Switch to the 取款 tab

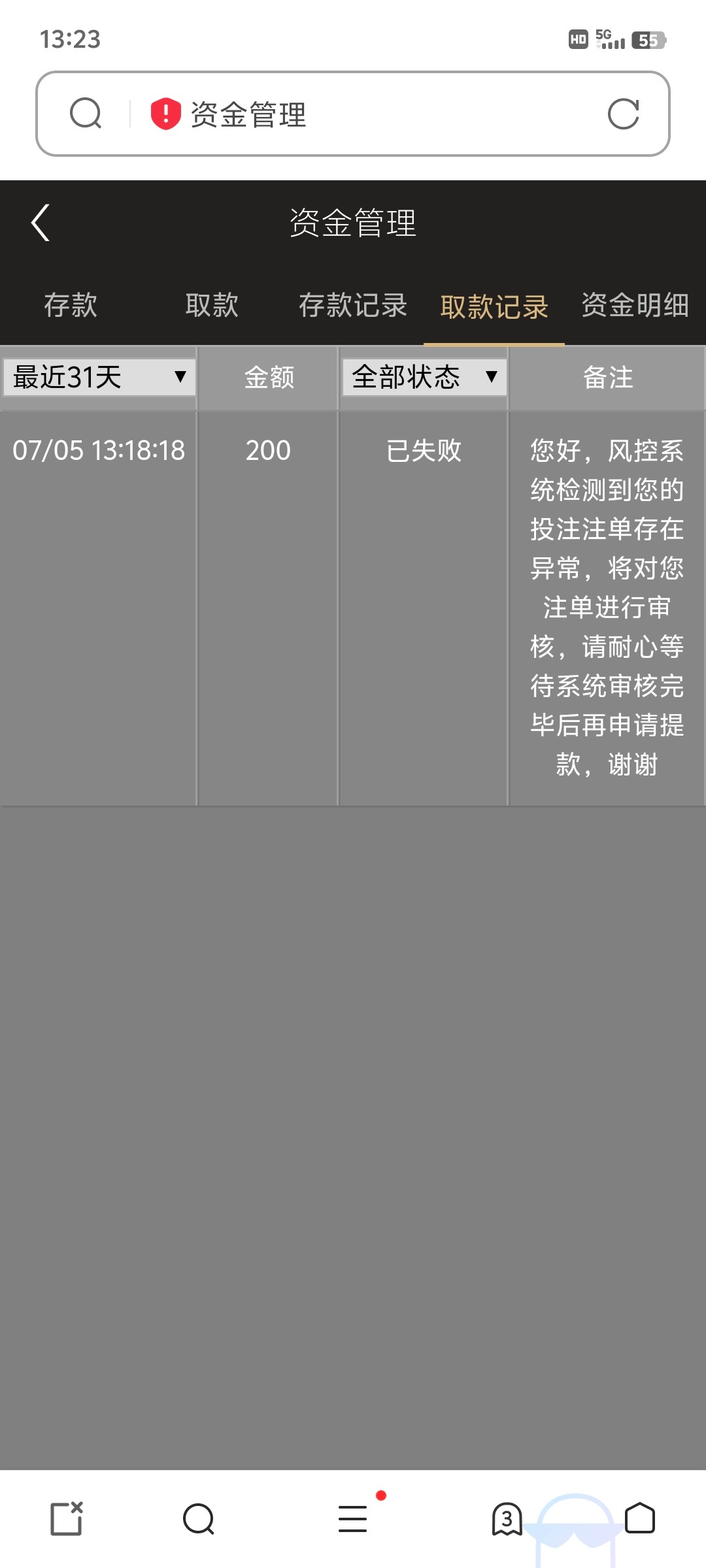(x=212, y=305)
